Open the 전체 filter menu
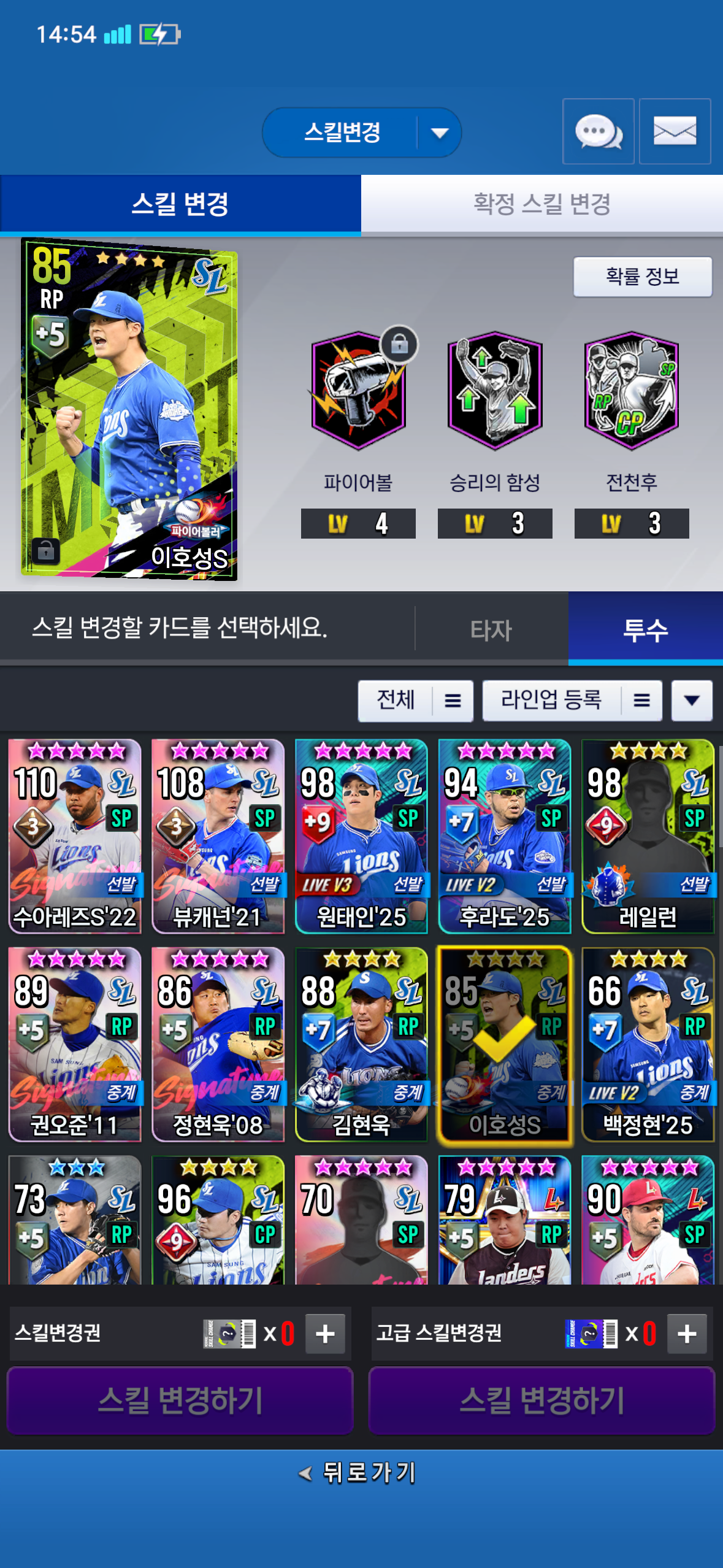Viewport: 723px width, 1568px height. 415,701
